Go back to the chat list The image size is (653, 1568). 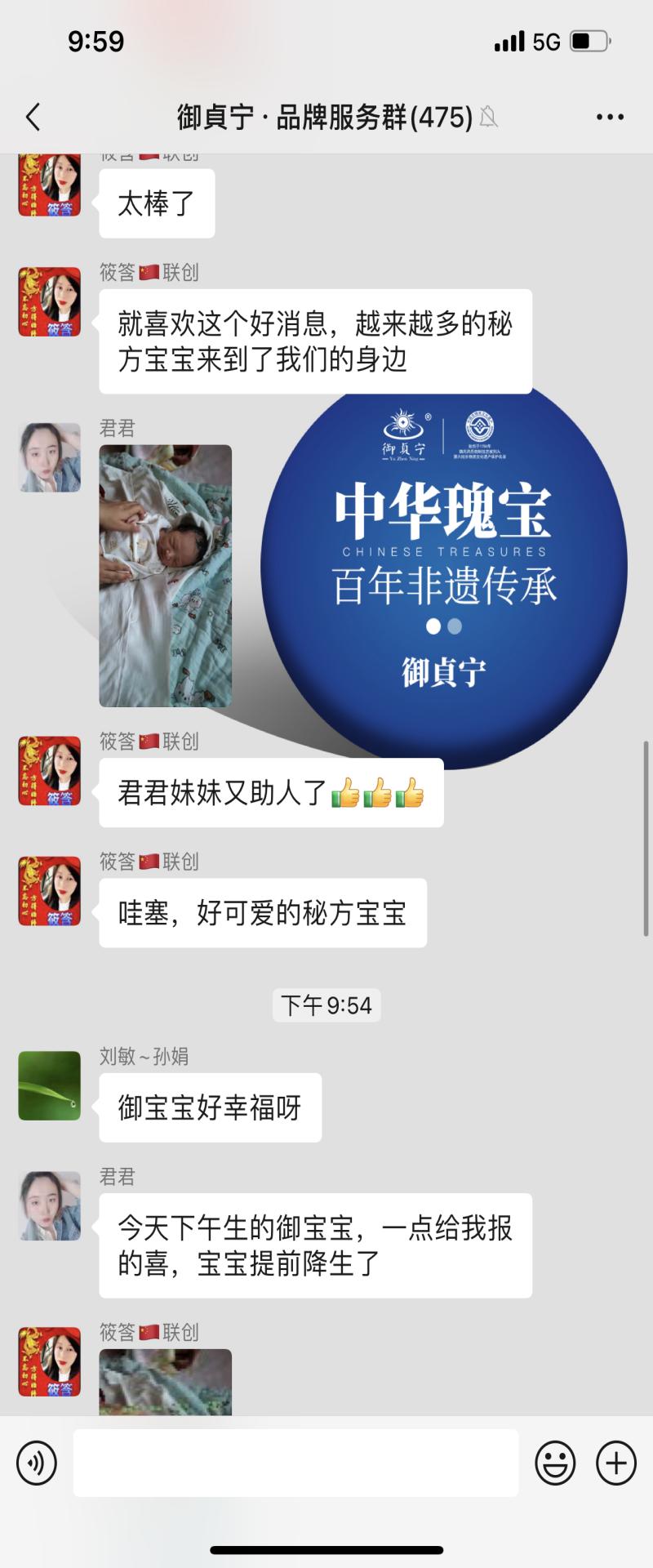pyautogui.click(x=33, y=118)
